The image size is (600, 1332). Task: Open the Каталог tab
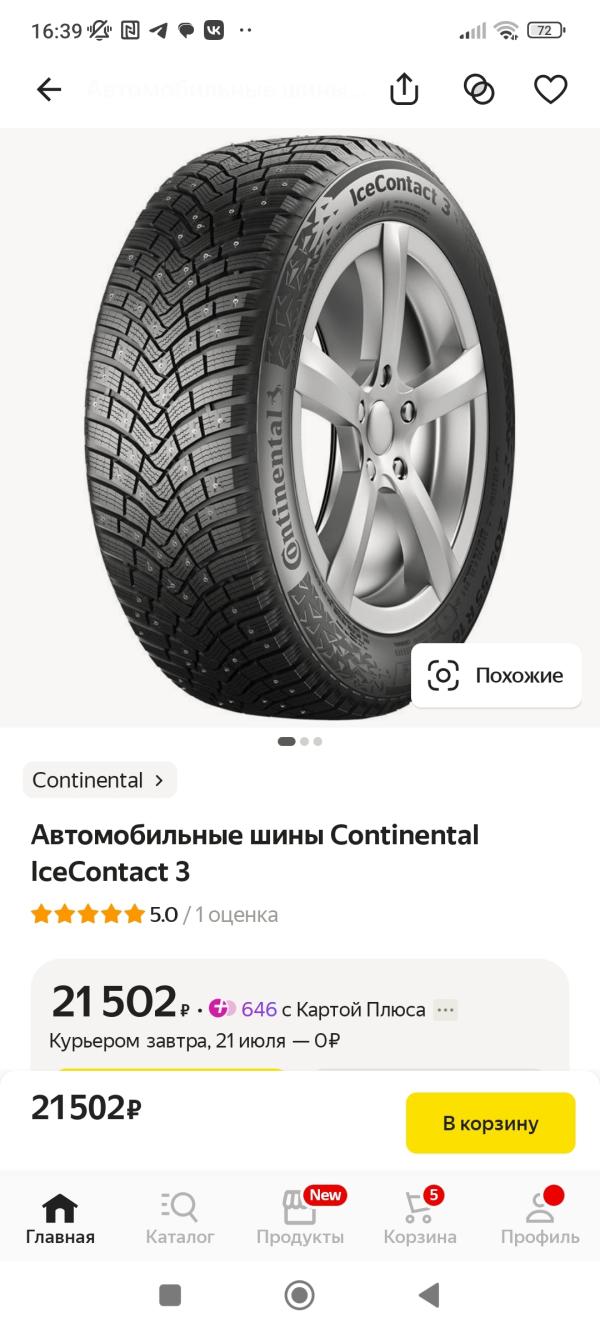coord(180,1219)
